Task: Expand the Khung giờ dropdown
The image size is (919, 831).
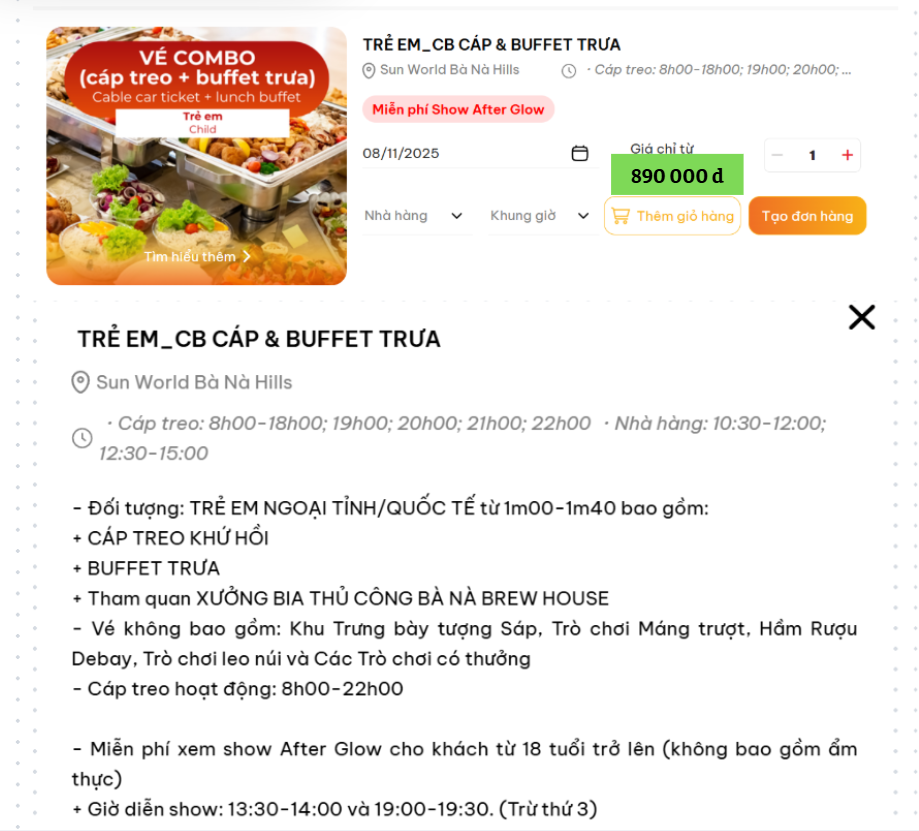Action: [539, 216]
